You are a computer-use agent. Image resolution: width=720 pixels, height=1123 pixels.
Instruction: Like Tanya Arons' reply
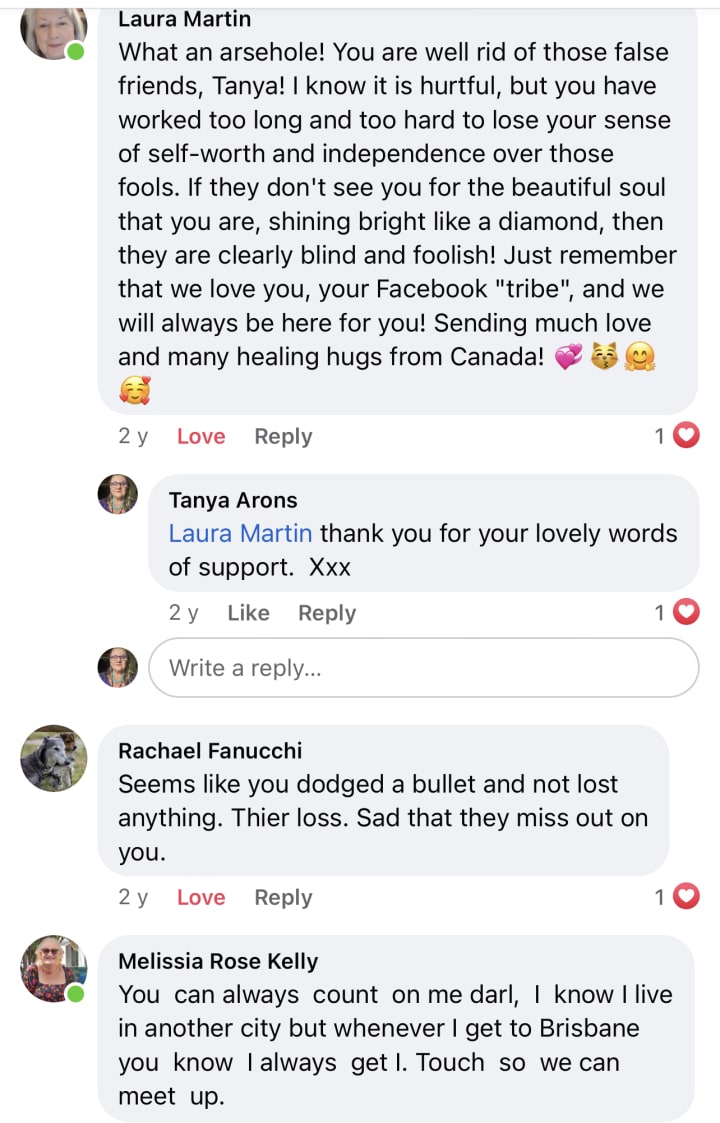pyautogui.click(x=248, y=613)
